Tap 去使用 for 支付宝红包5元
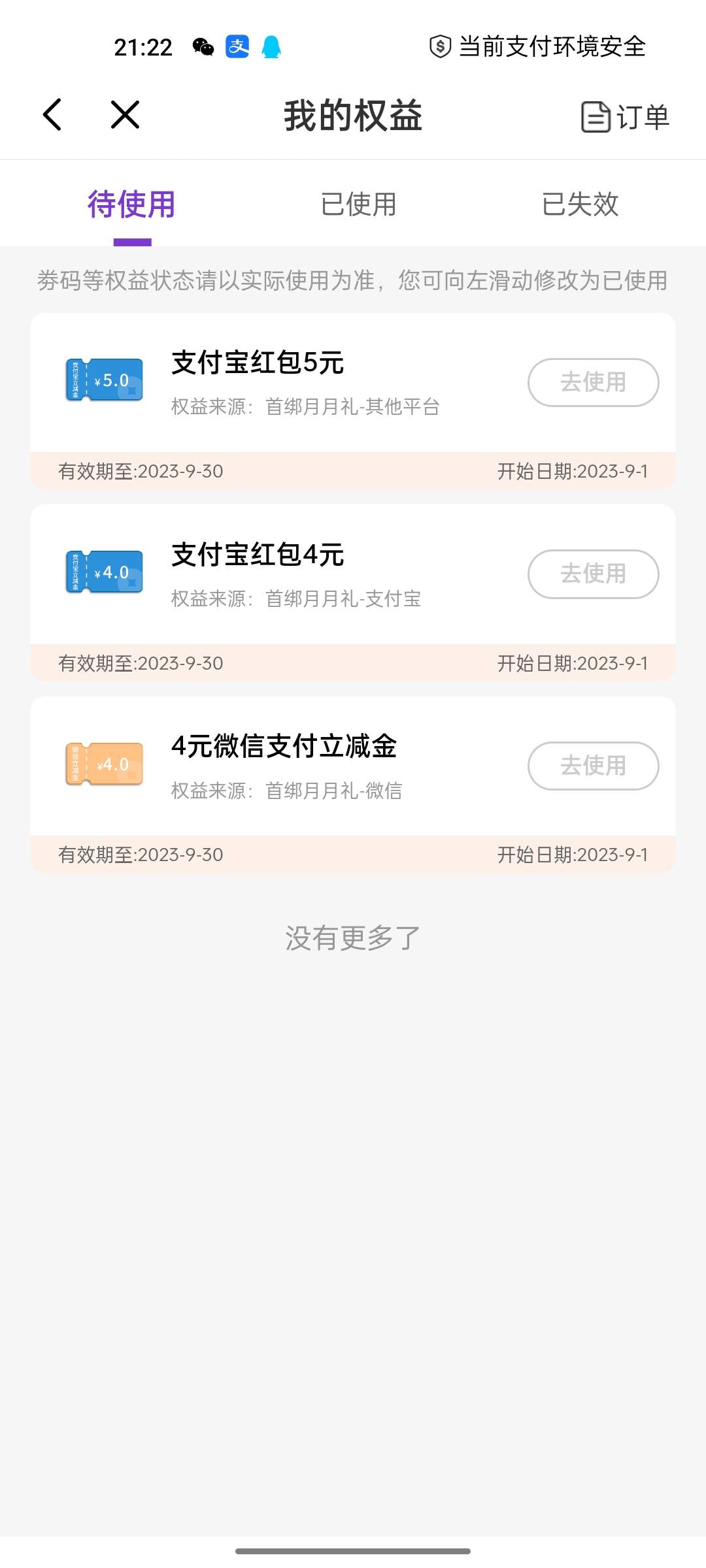 593,382
